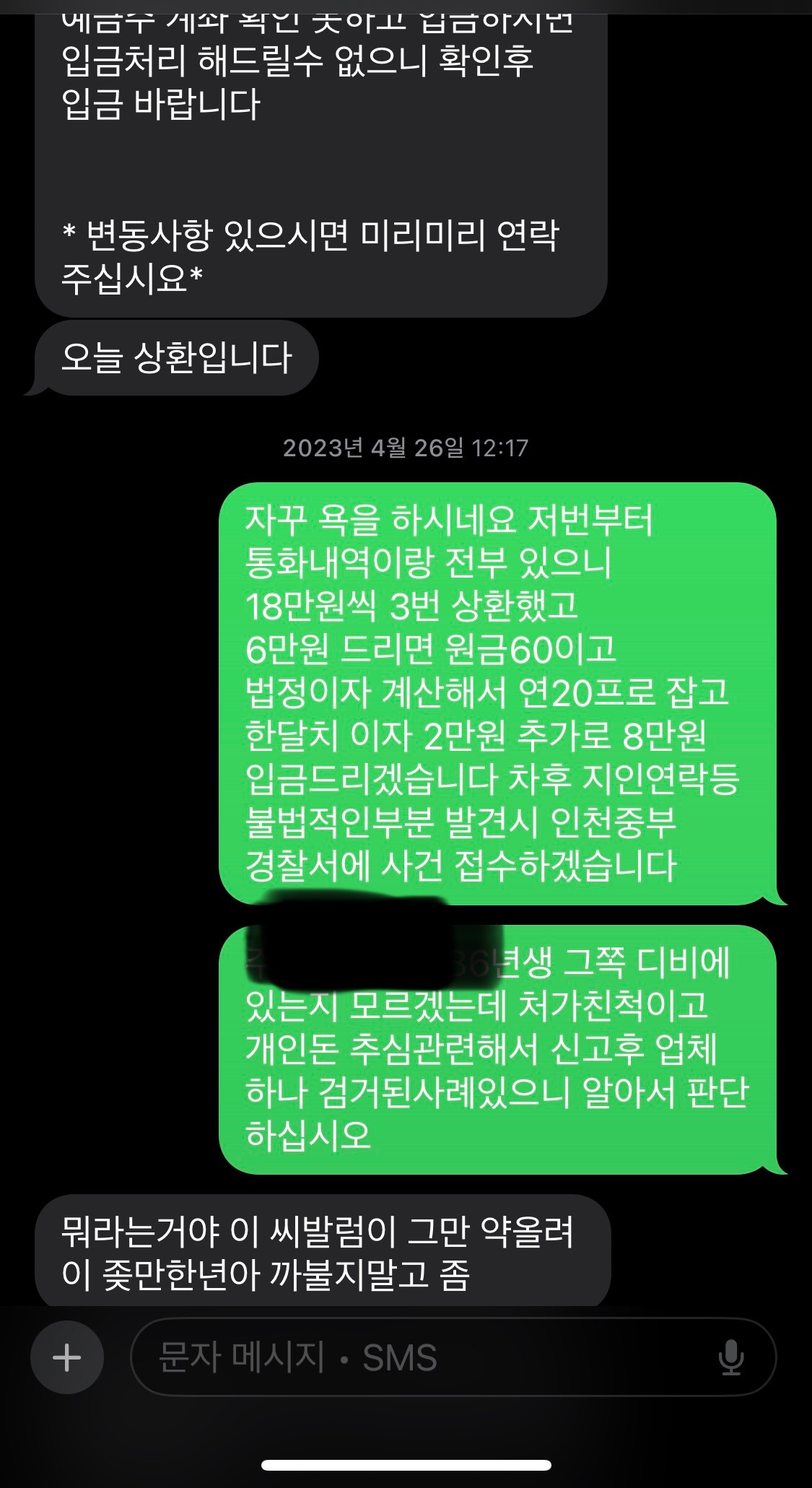
Task: Focus the 문자 메시지 SMS text field
Action: (x=453, y=1358)
